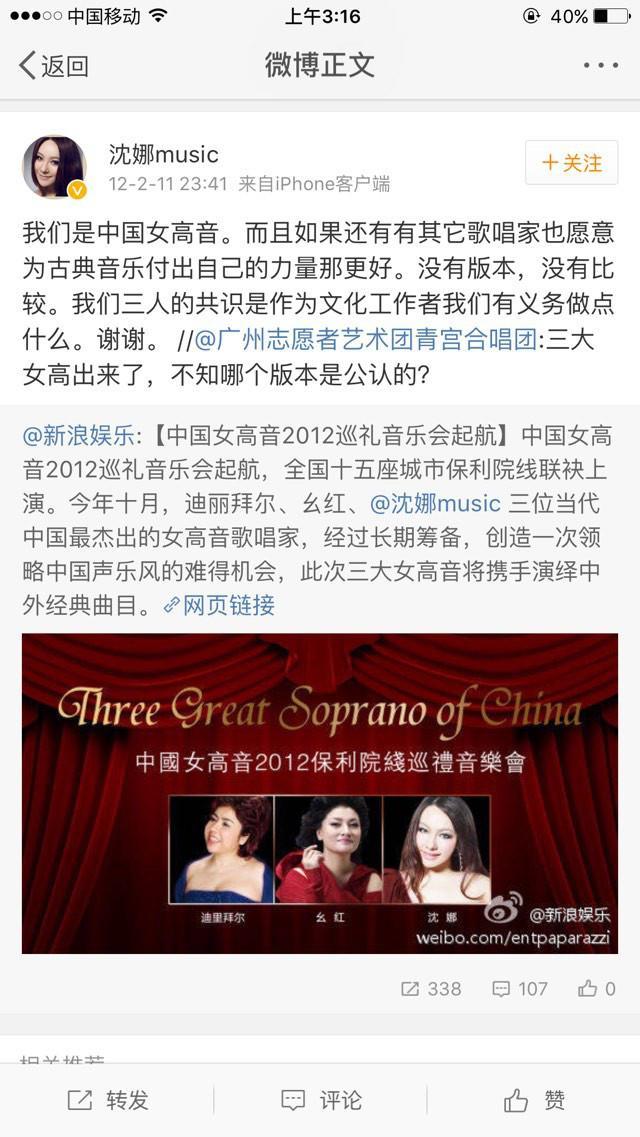The image size is (640, 1137).
Task: Tap the like counter showing 0
Action: [597, 988]
